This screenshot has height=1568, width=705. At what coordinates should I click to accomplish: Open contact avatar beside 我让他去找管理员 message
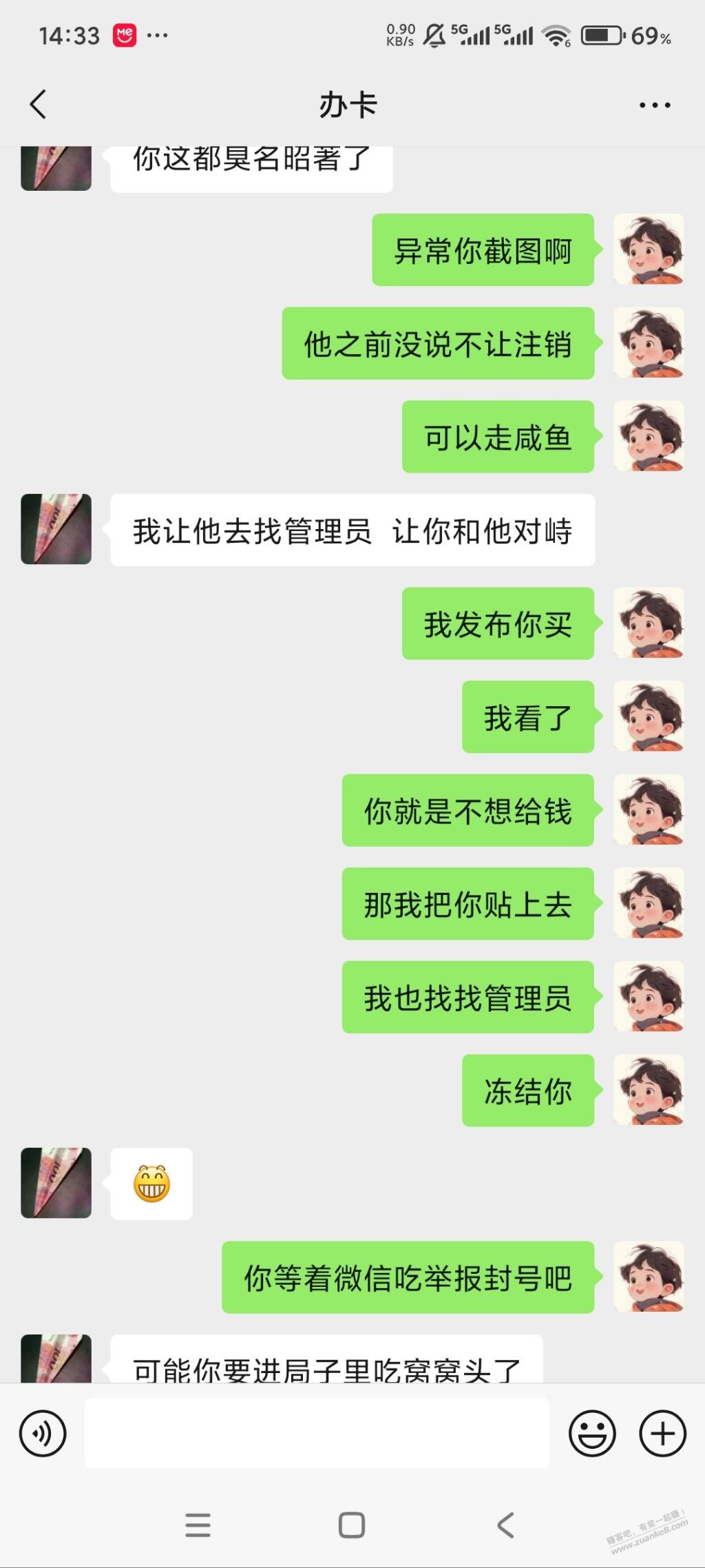tap(56, 529)
